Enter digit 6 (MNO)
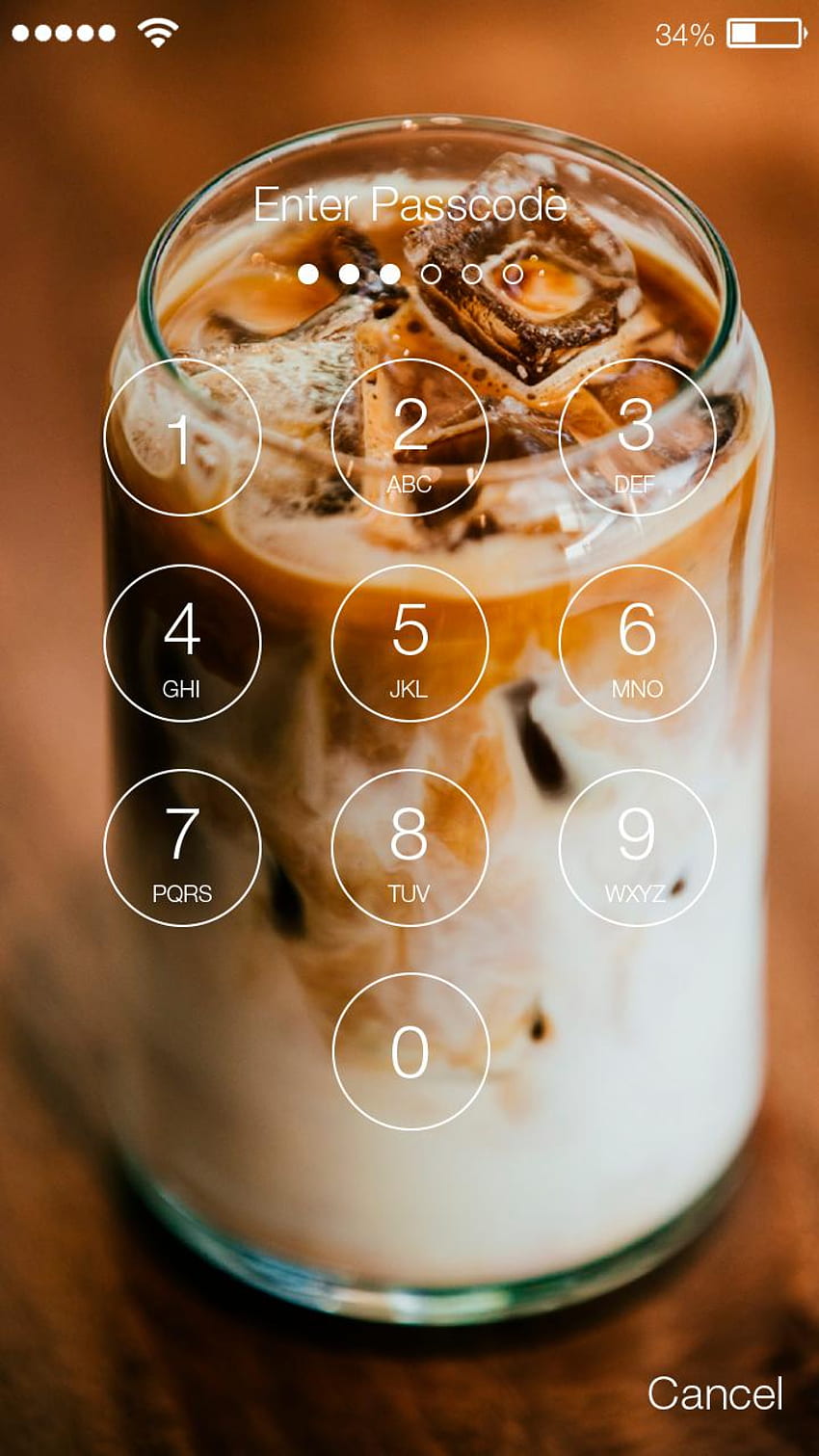The image size is (819, 1456). (637, 643)
